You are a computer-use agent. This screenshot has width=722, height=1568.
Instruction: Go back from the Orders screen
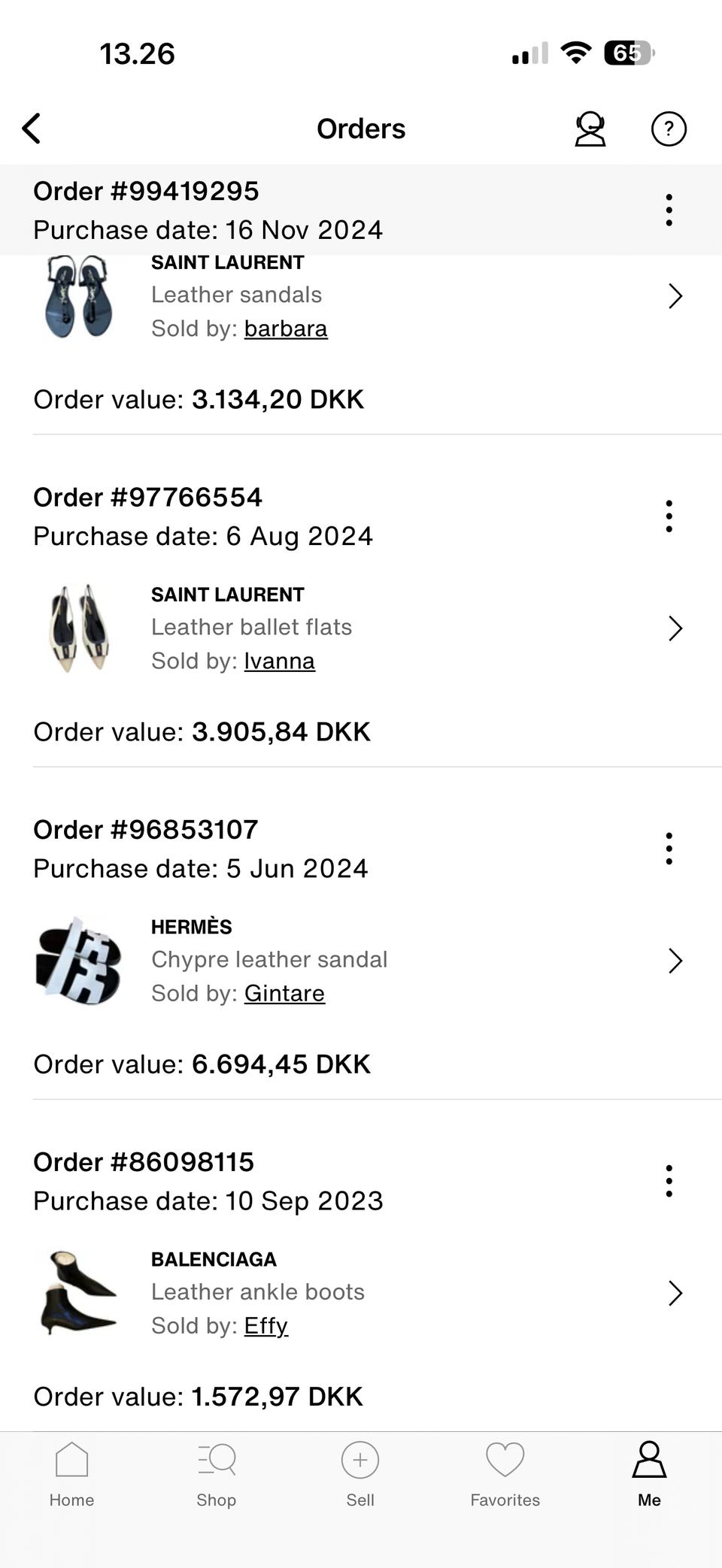tap(32, 129)
